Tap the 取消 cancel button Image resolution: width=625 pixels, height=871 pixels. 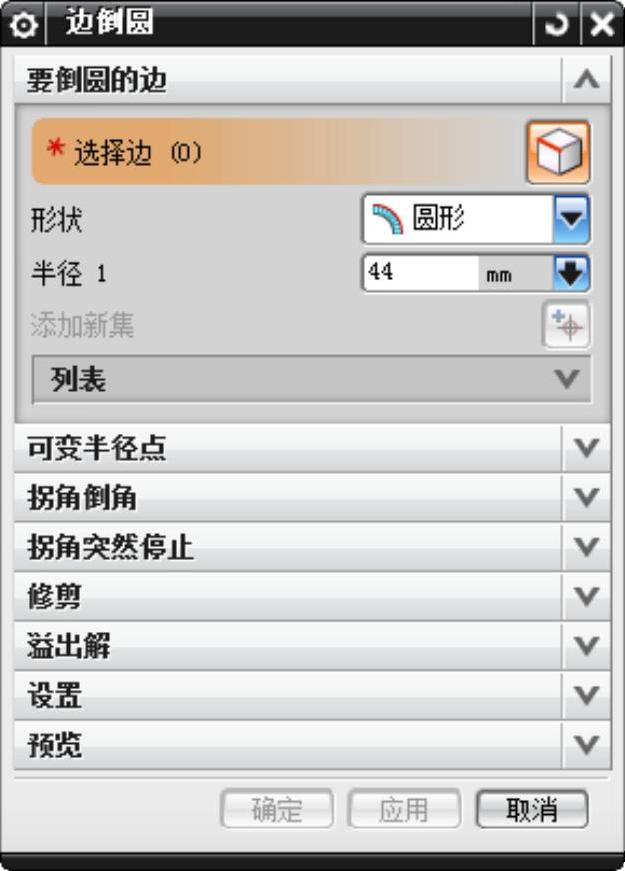[531, 810]
